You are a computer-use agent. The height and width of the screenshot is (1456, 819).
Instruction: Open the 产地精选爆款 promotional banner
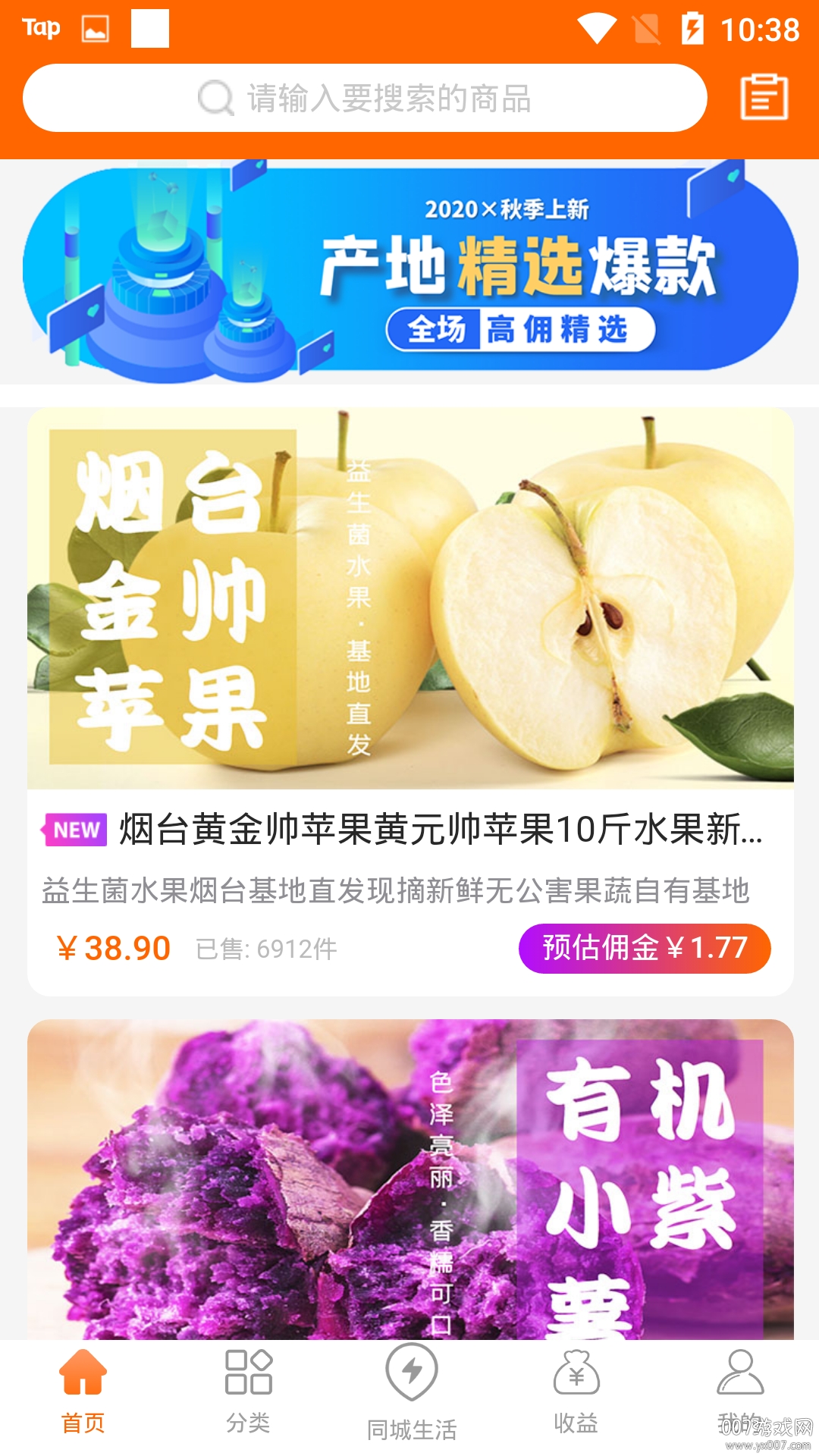pyautogui.click(x=409, y=271)
